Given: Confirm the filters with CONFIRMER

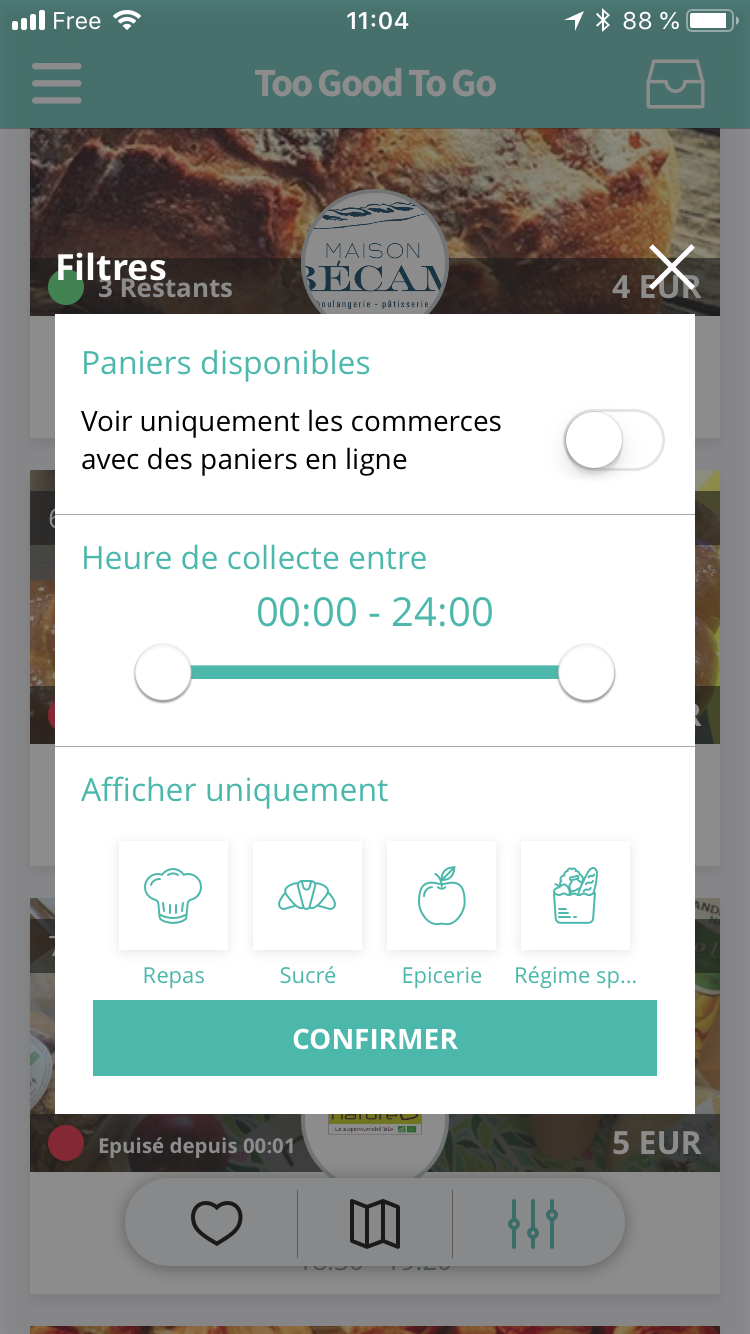Looking at the screenshot, I should tap(375, 1038).
